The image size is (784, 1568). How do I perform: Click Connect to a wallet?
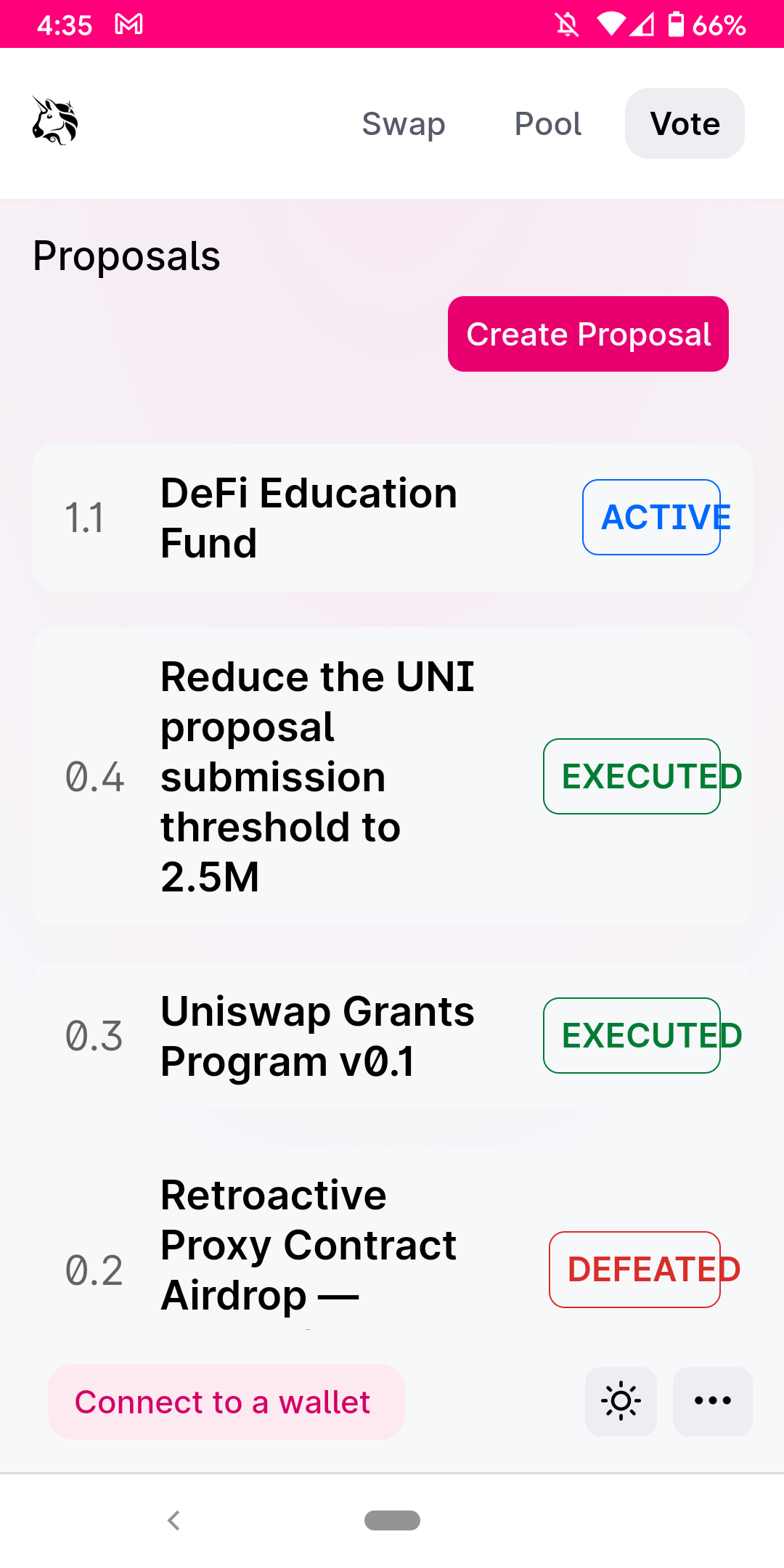point(225,1401)
